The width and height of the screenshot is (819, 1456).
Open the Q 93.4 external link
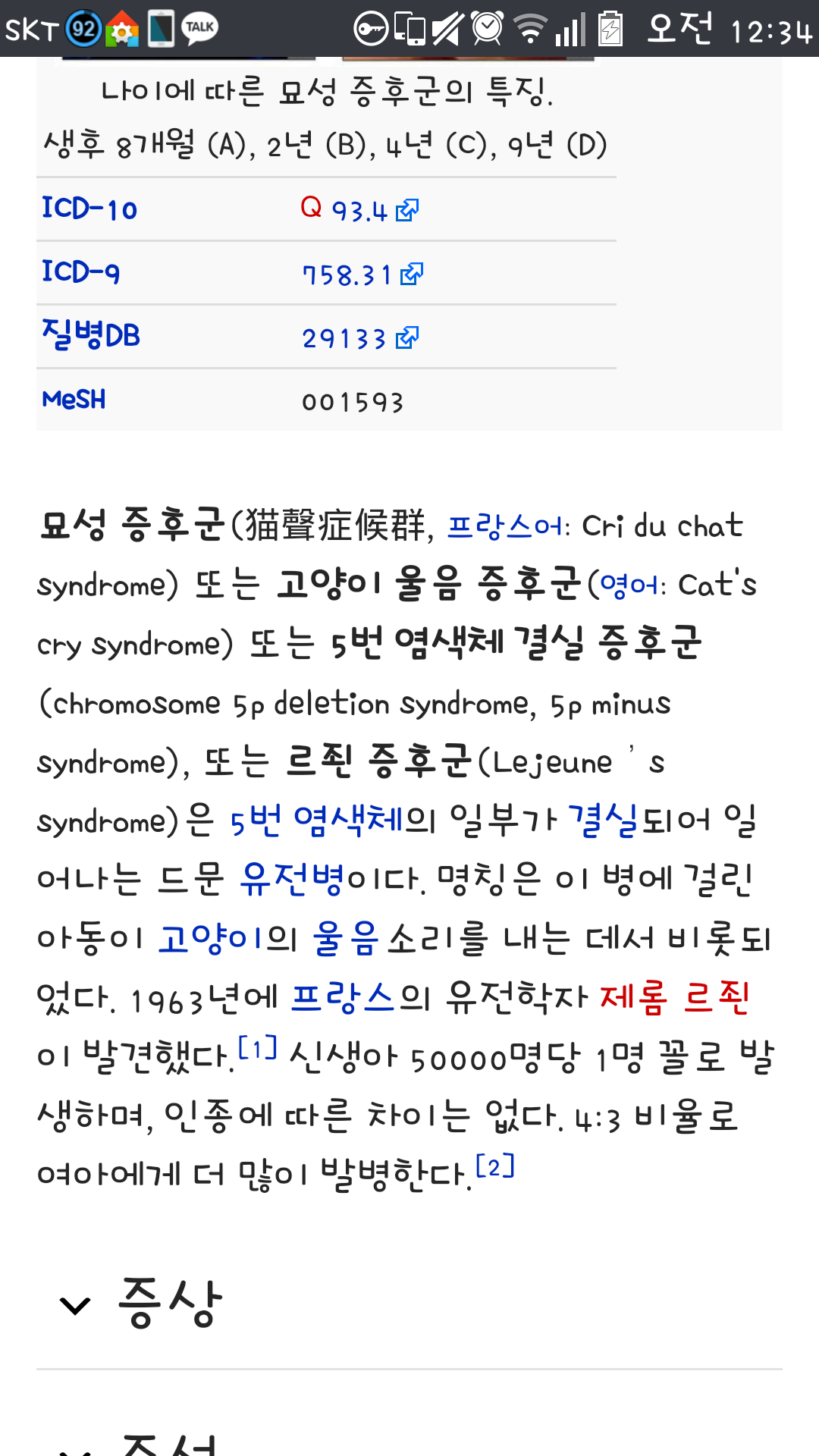359,209
